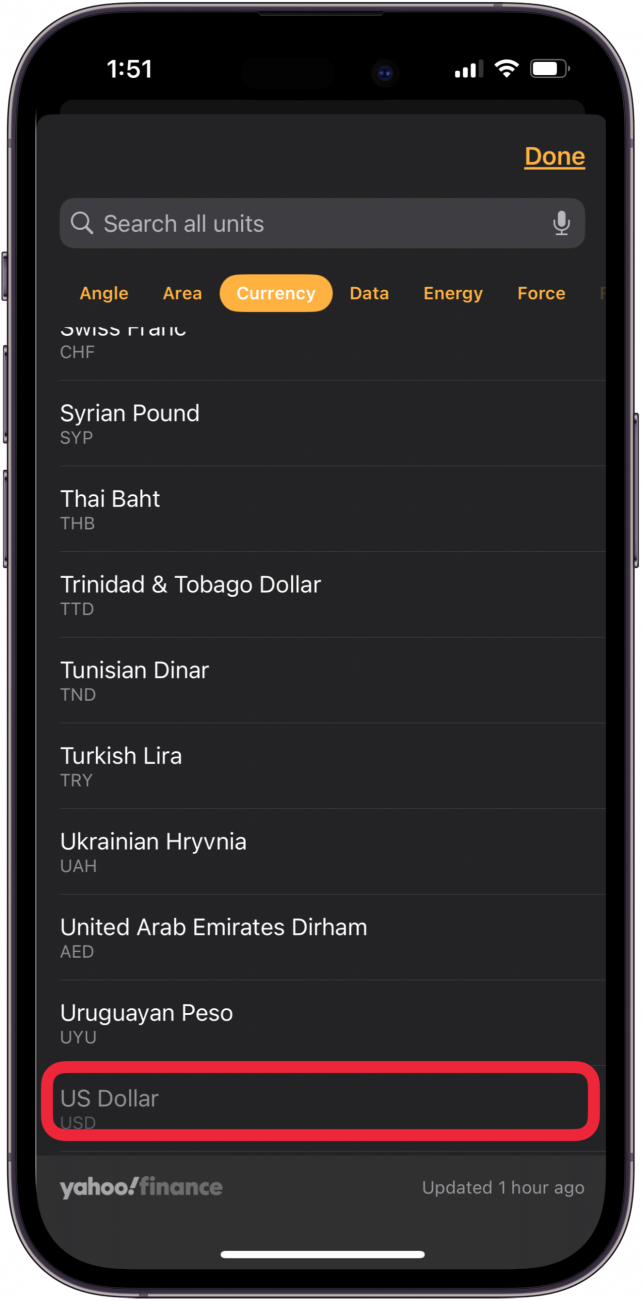Tap Done to close unit picker

(x=554, y=157)
